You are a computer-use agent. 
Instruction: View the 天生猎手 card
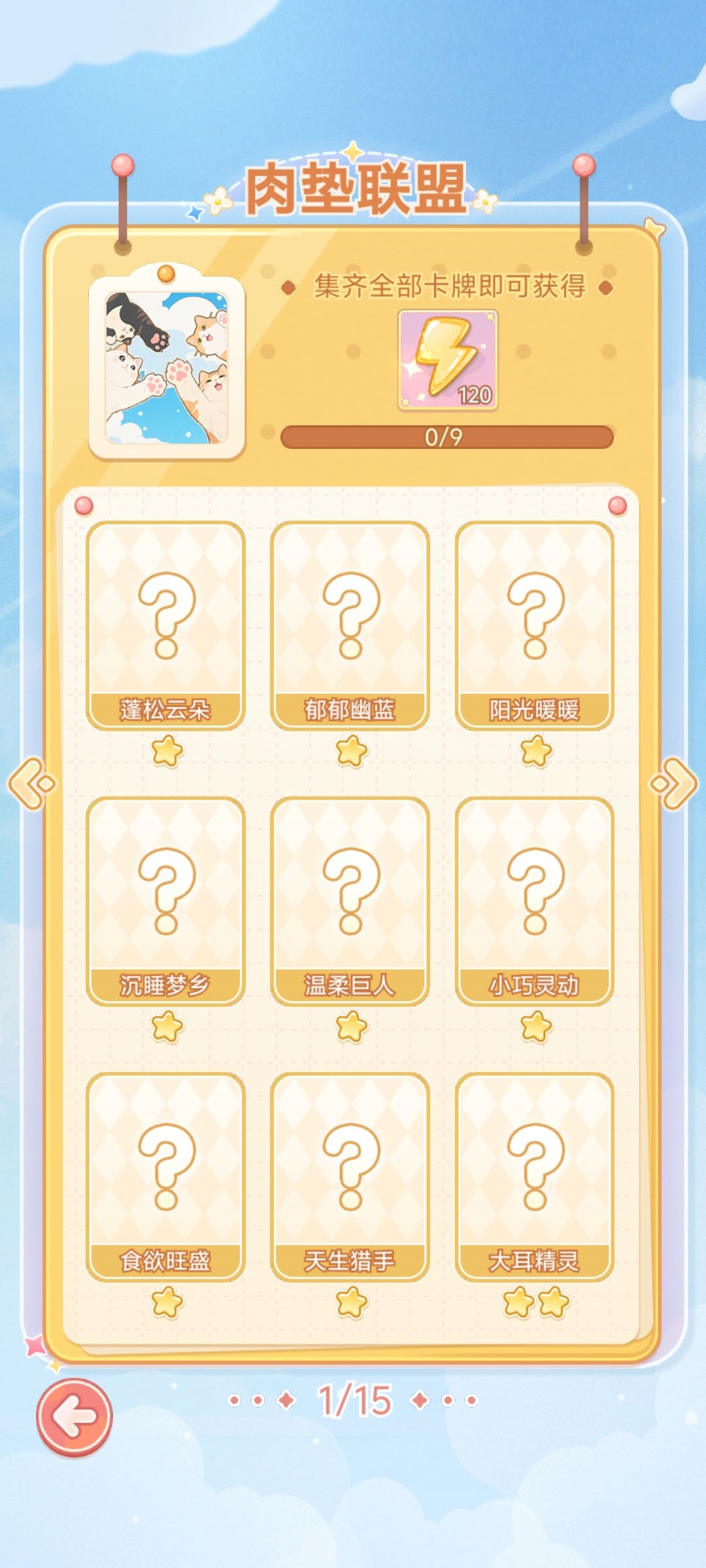[350, 1177]
